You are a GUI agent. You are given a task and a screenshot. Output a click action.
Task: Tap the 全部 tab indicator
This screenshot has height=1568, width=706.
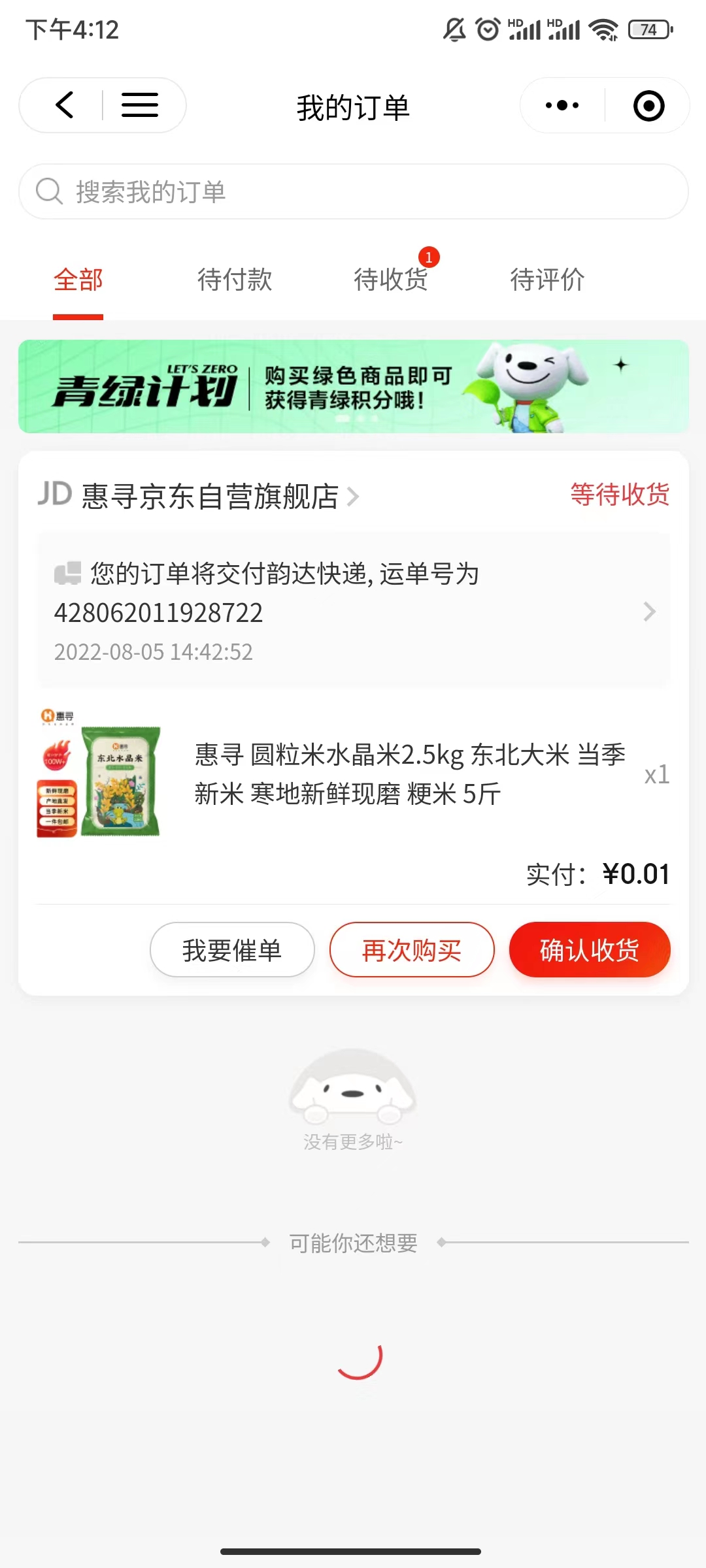(78, 280)
